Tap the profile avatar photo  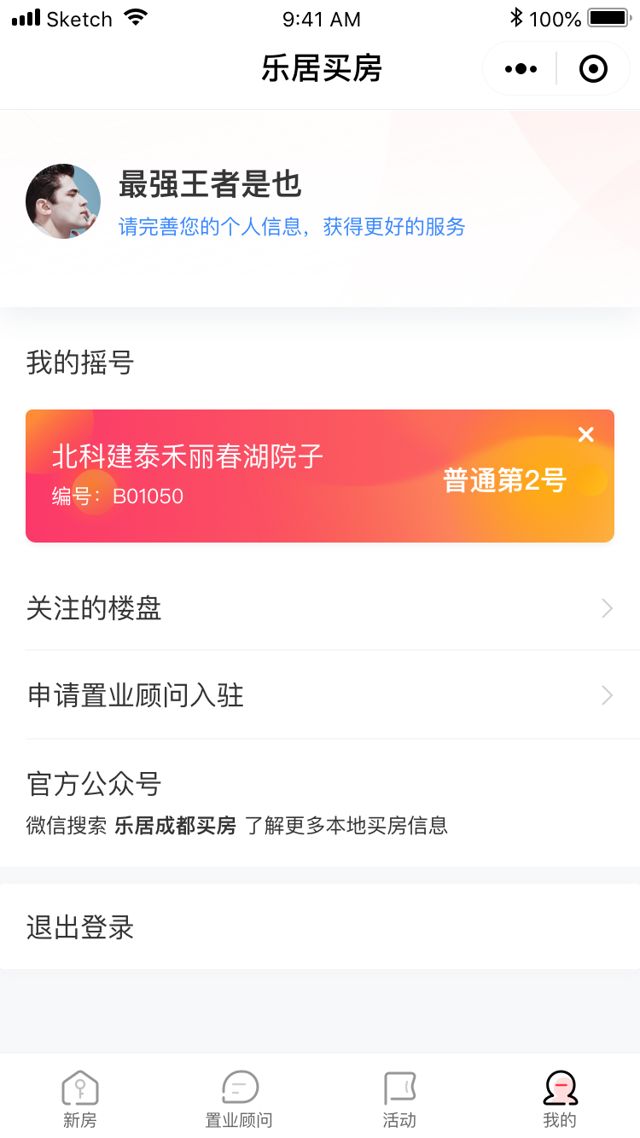pos(63,201)
